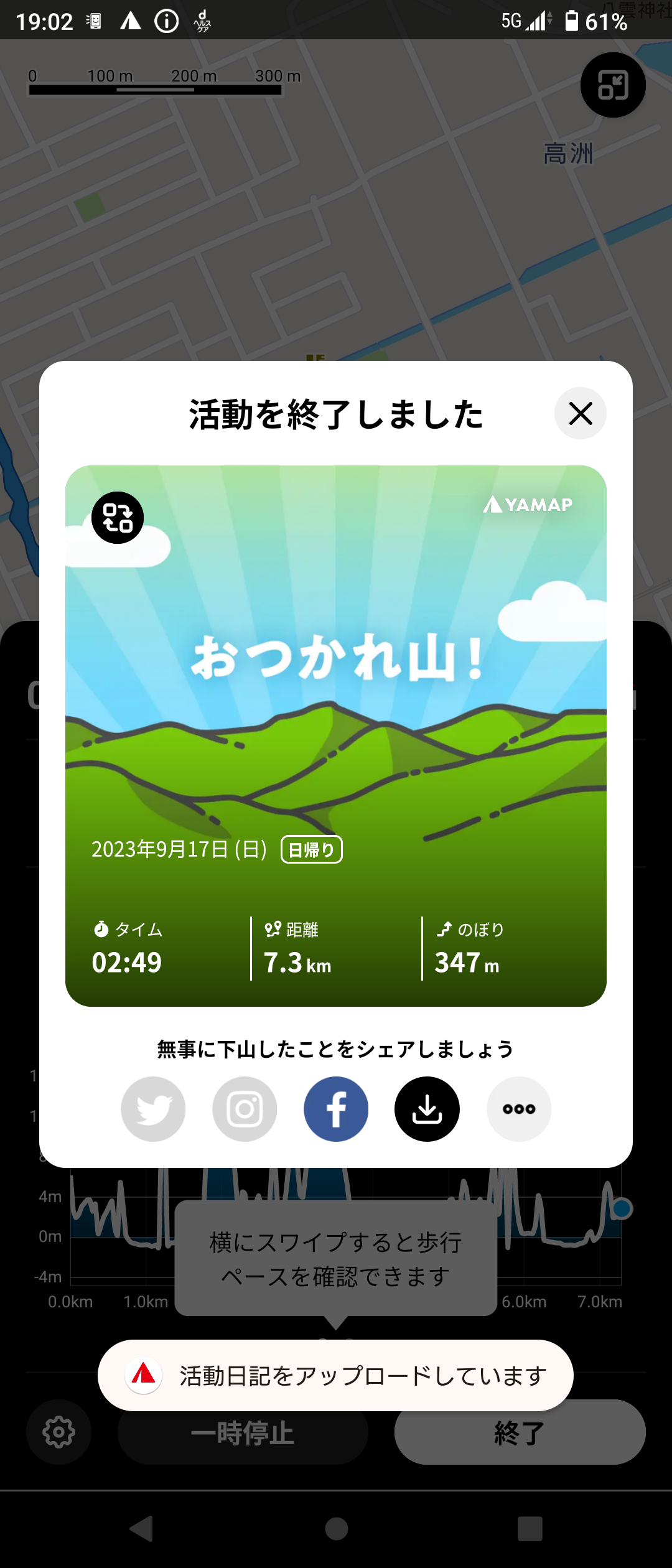Go to the system home screen

[336, 1528]
